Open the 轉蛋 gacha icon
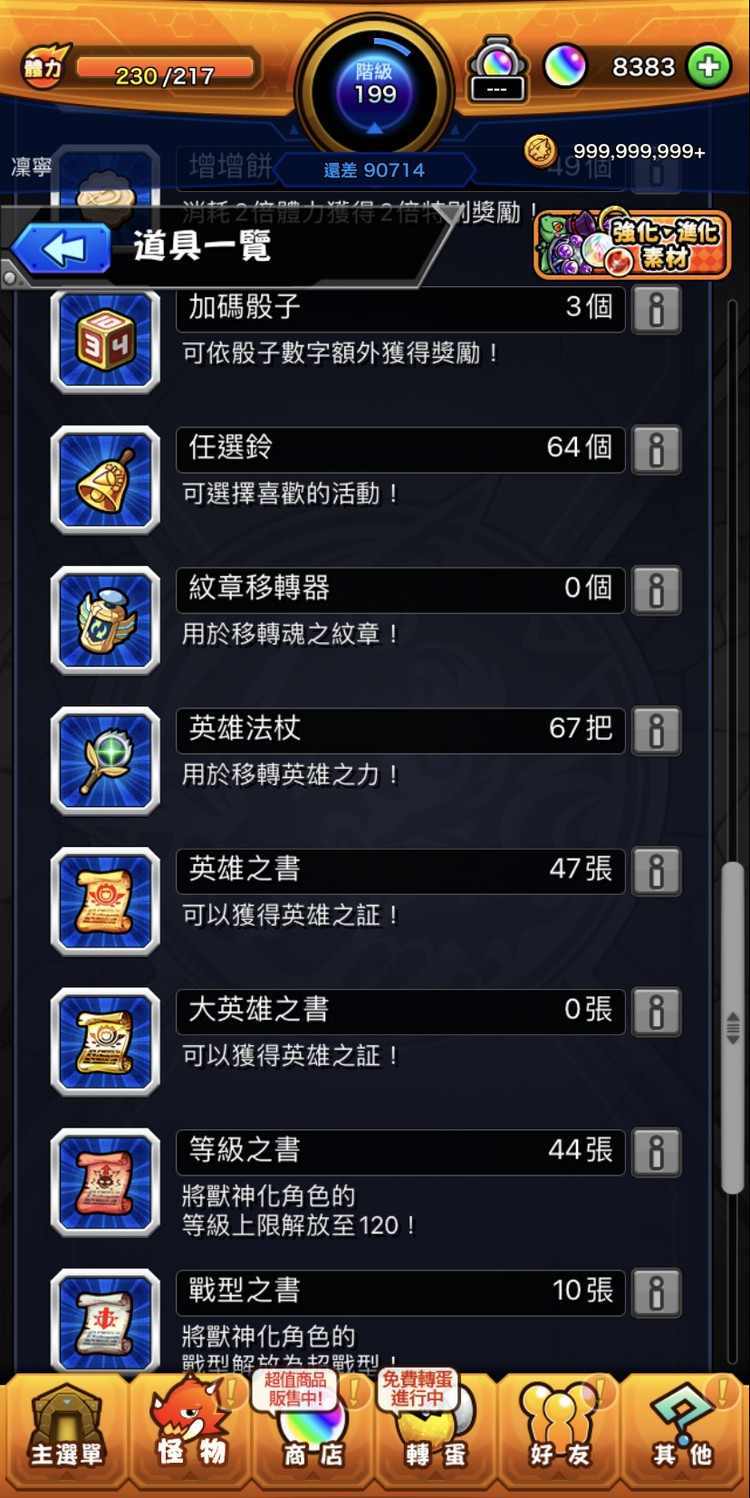 (435, 1432)
